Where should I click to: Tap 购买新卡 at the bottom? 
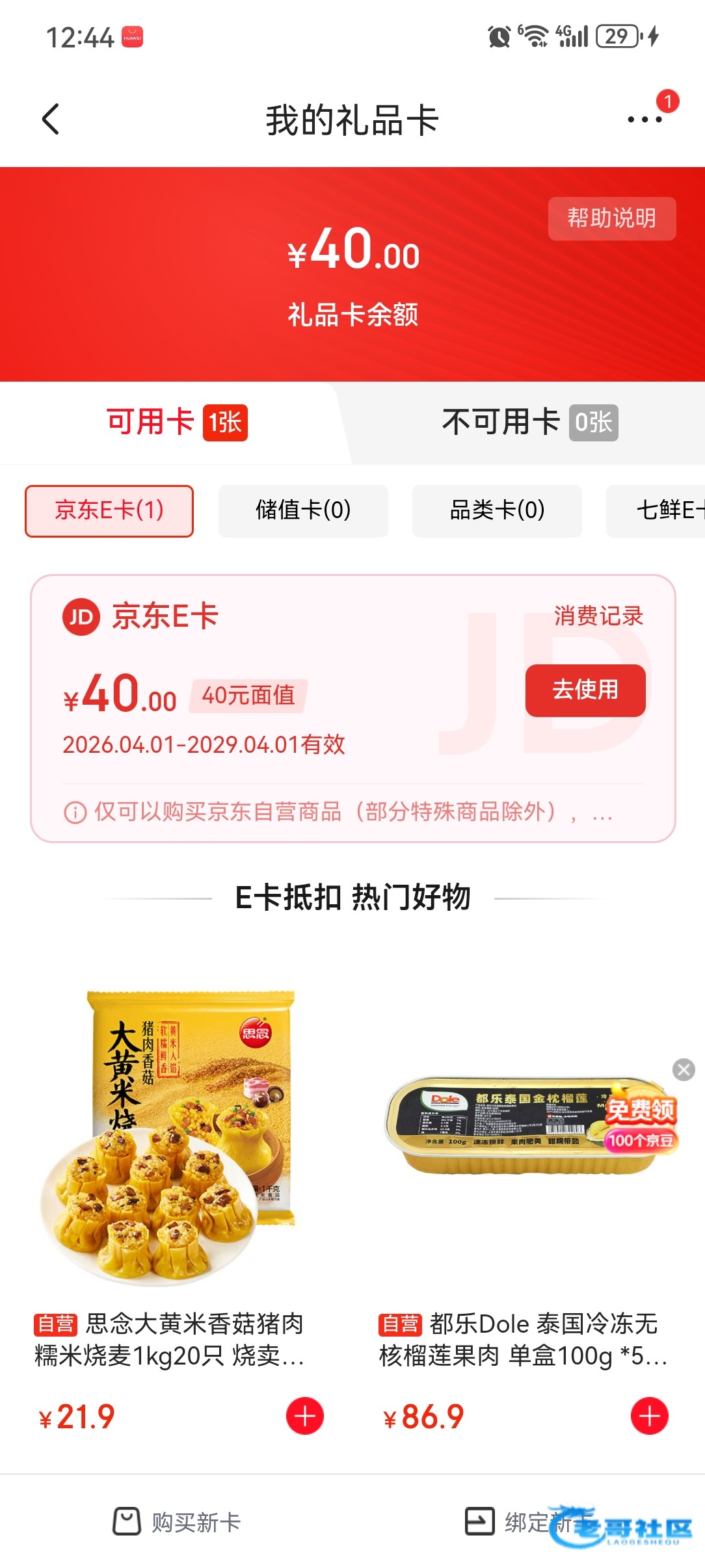coord(177,1522)
